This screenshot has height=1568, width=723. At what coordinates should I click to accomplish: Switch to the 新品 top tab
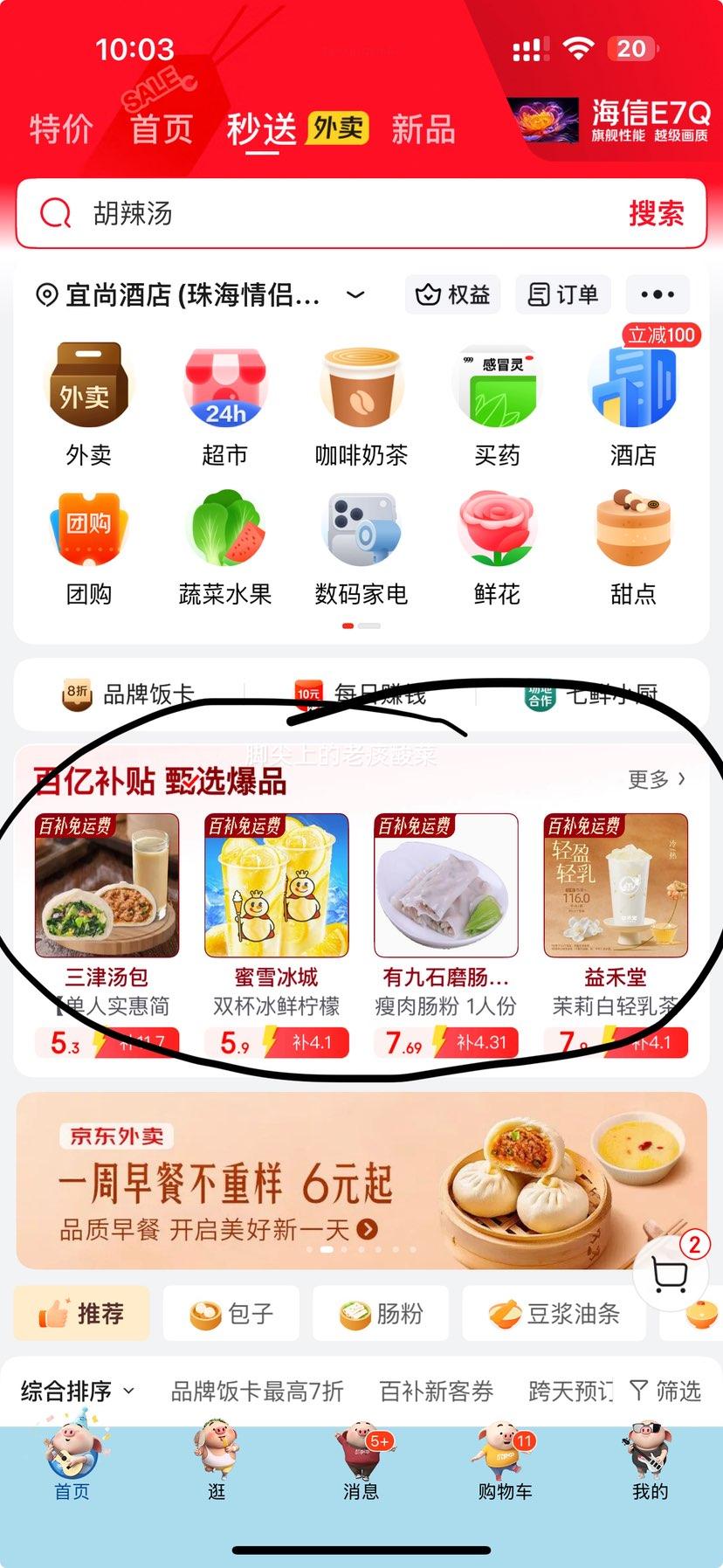coord(423,129)
